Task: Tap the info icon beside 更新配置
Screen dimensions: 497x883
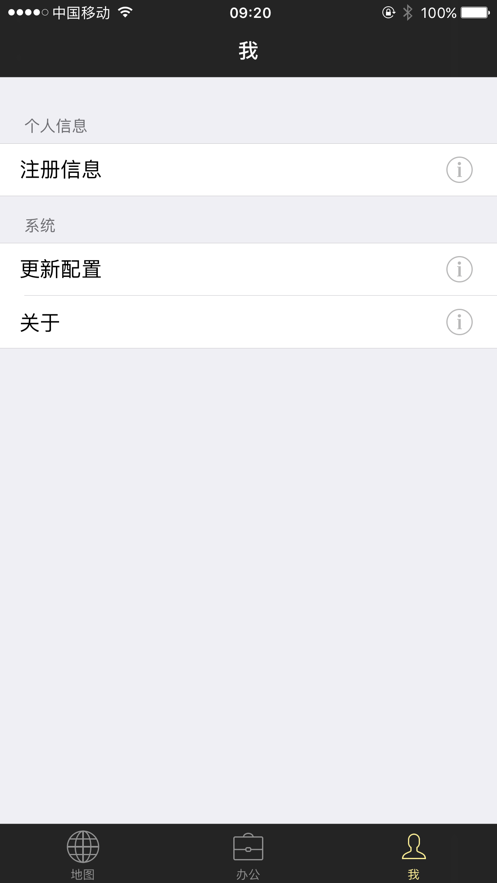Action: (x=459, y=269)
